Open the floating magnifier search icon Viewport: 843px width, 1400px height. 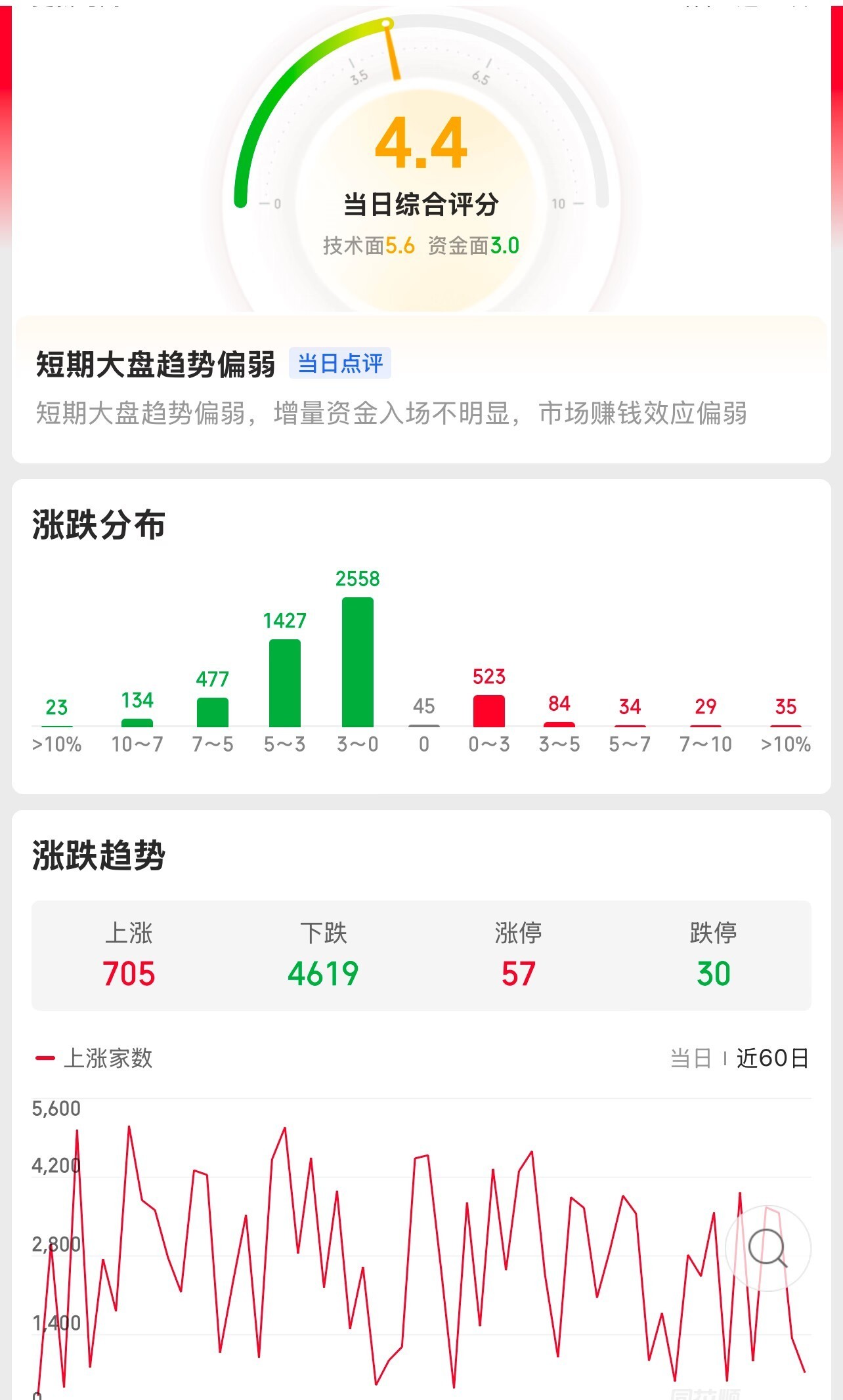tap(767, 1248)
